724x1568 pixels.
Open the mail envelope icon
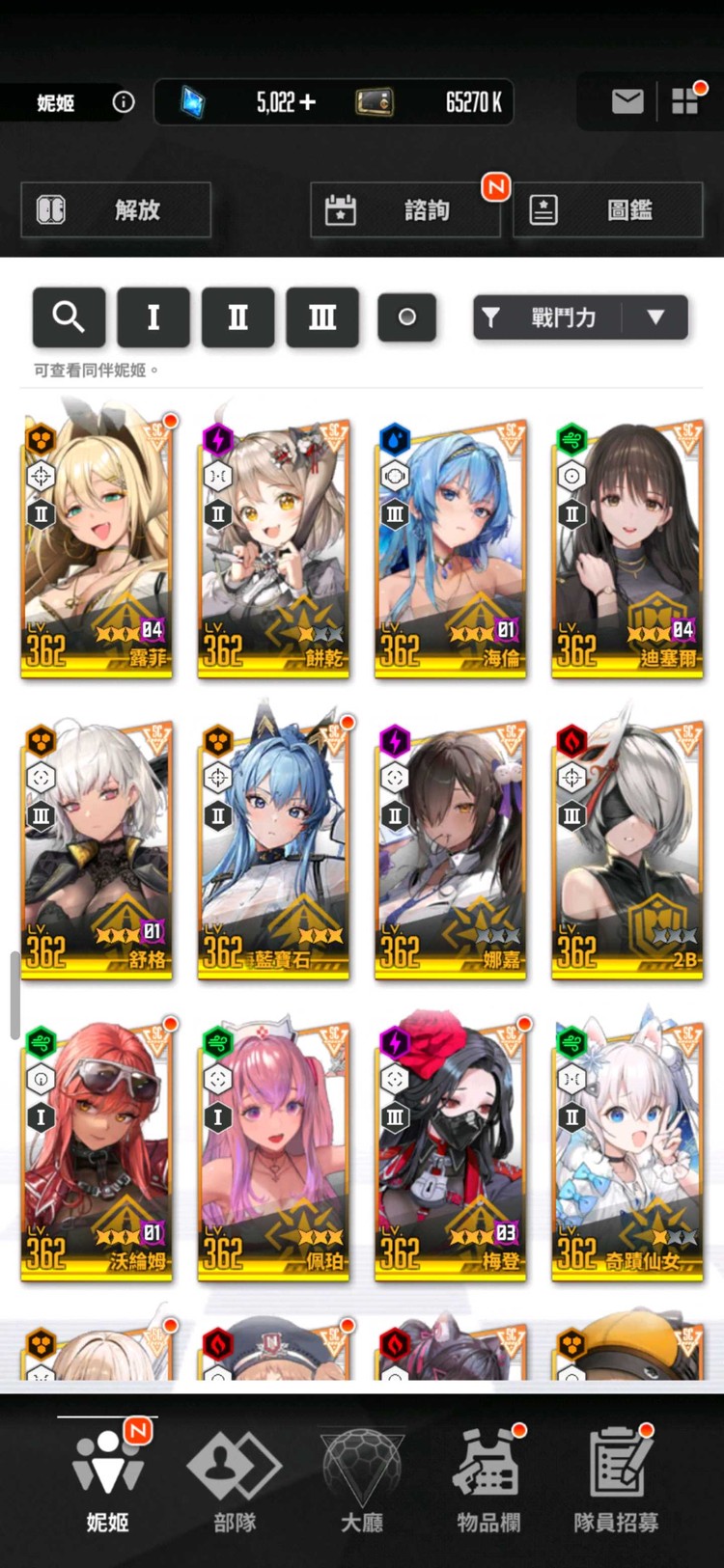coord(627,101)
